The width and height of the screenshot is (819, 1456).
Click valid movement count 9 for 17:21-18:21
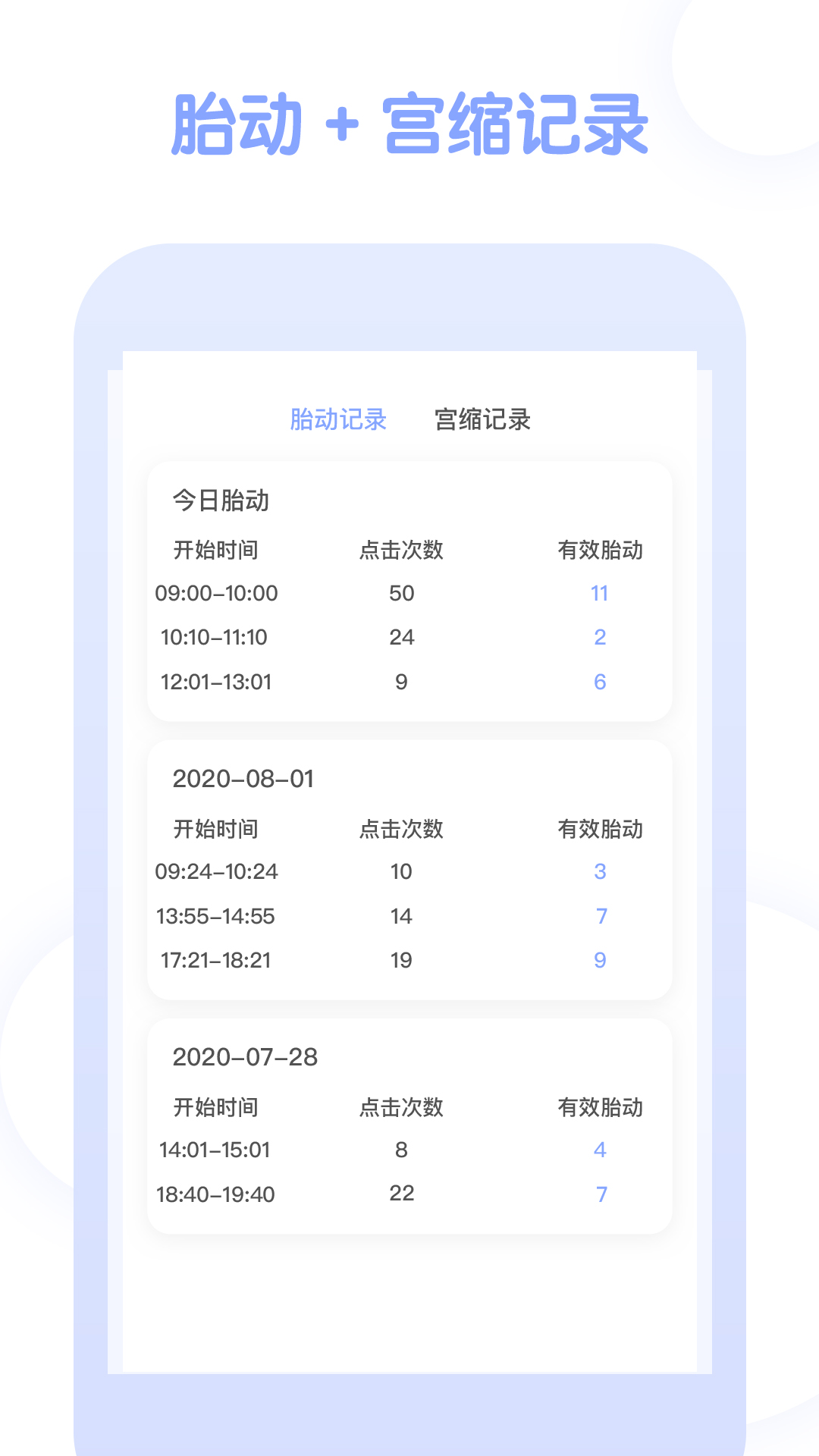601,959
